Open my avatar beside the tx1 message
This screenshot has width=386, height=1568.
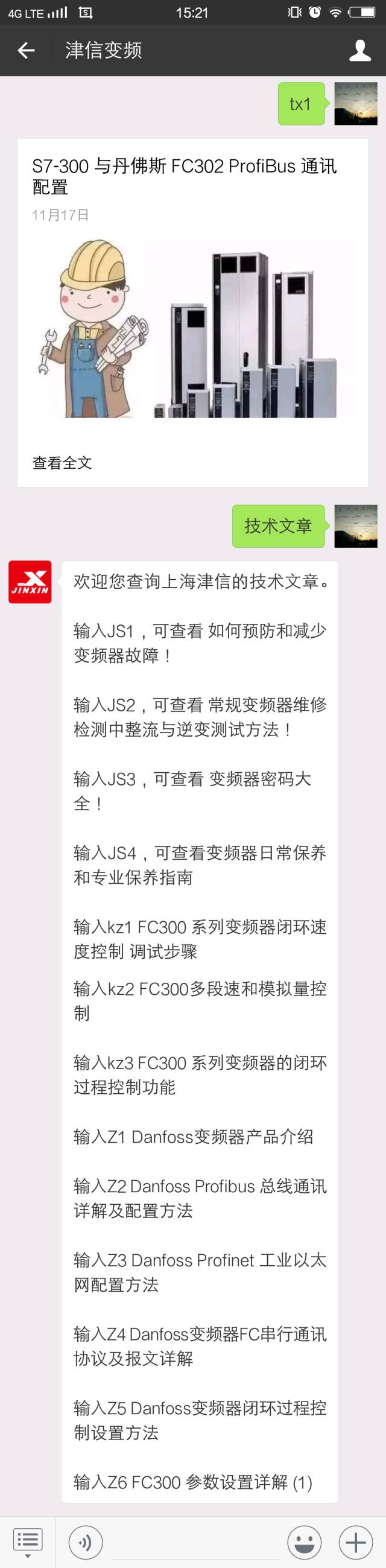click(x=356, y=104)
